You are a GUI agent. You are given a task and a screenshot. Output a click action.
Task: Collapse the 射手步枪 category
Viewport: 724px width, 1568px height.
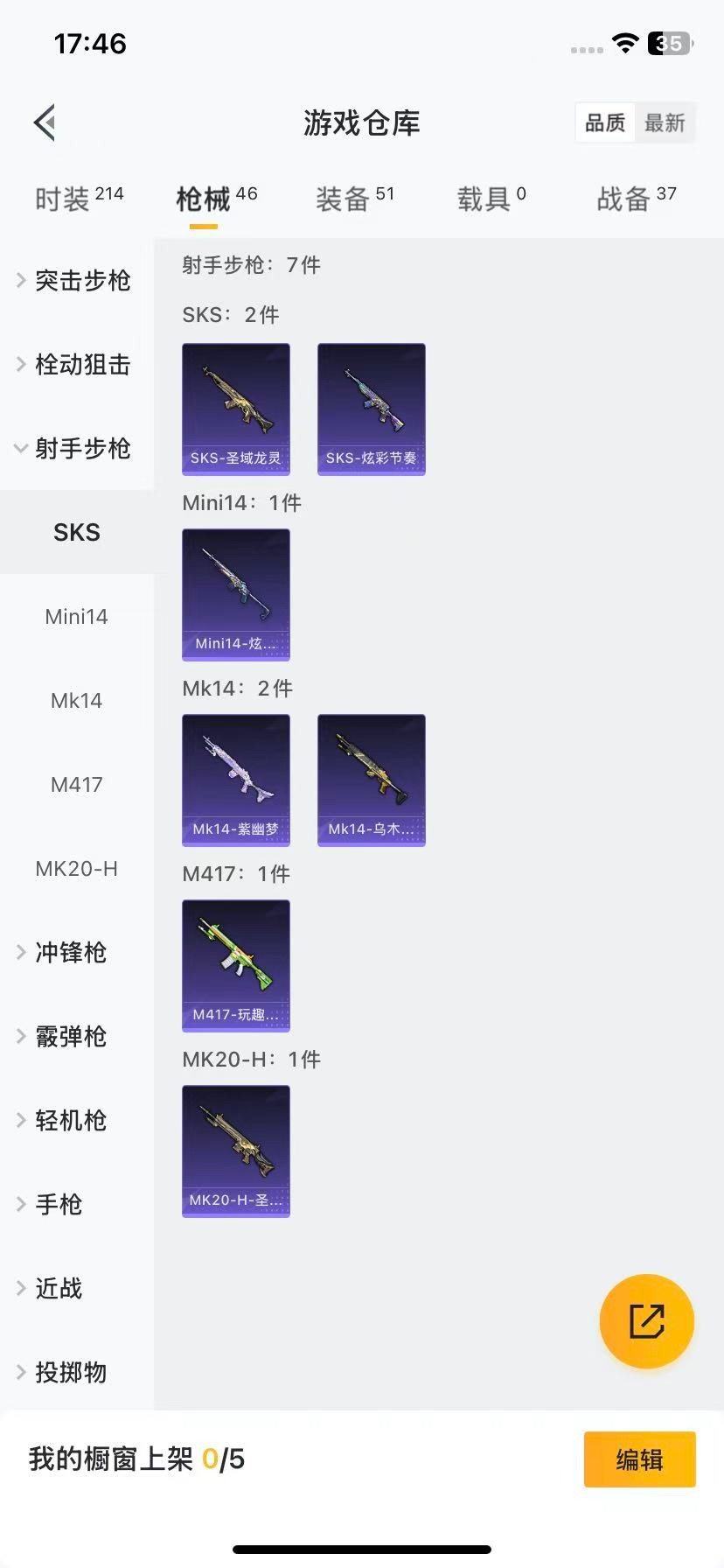point(77,448)
